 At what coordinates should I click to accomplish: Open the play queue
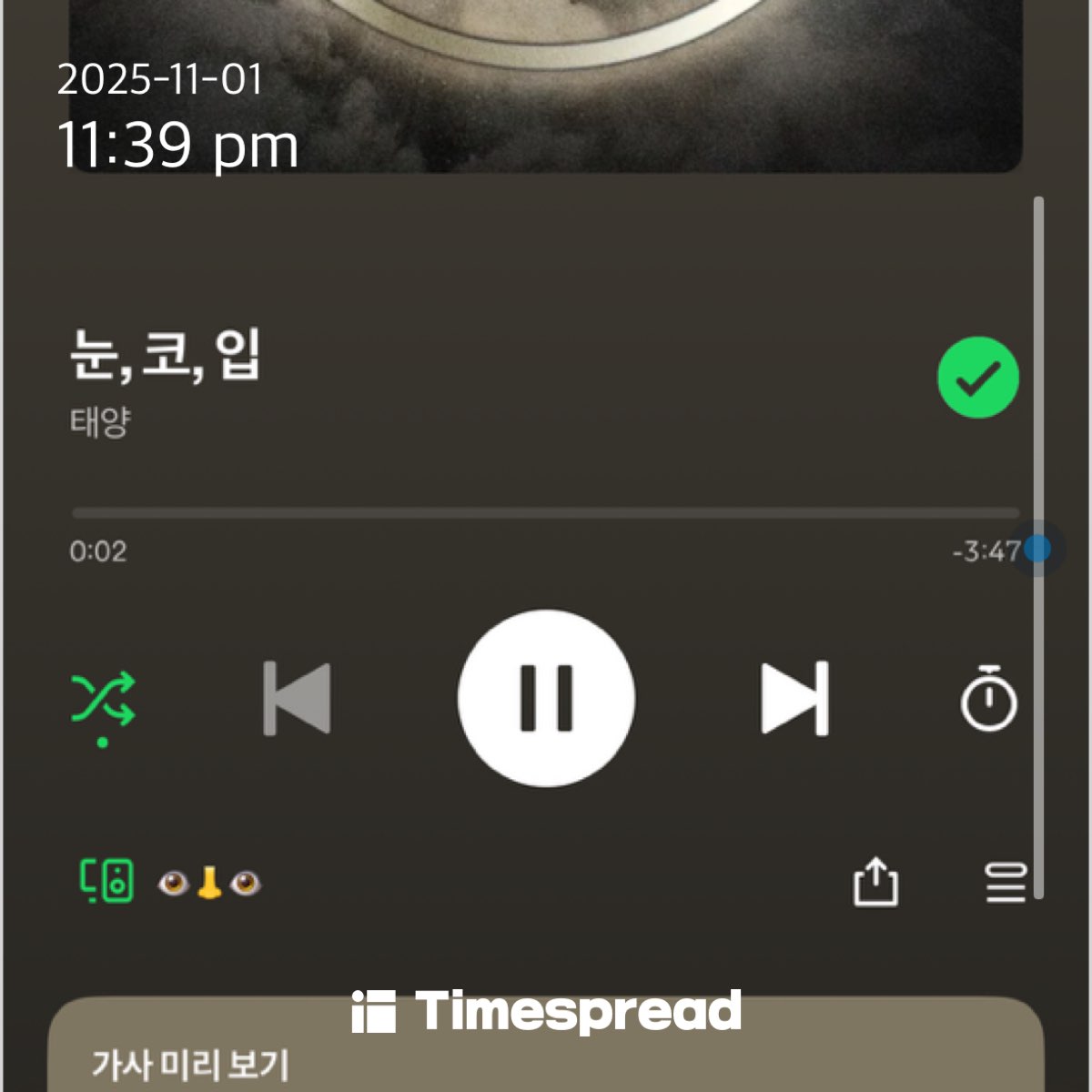click(1006, 882)
